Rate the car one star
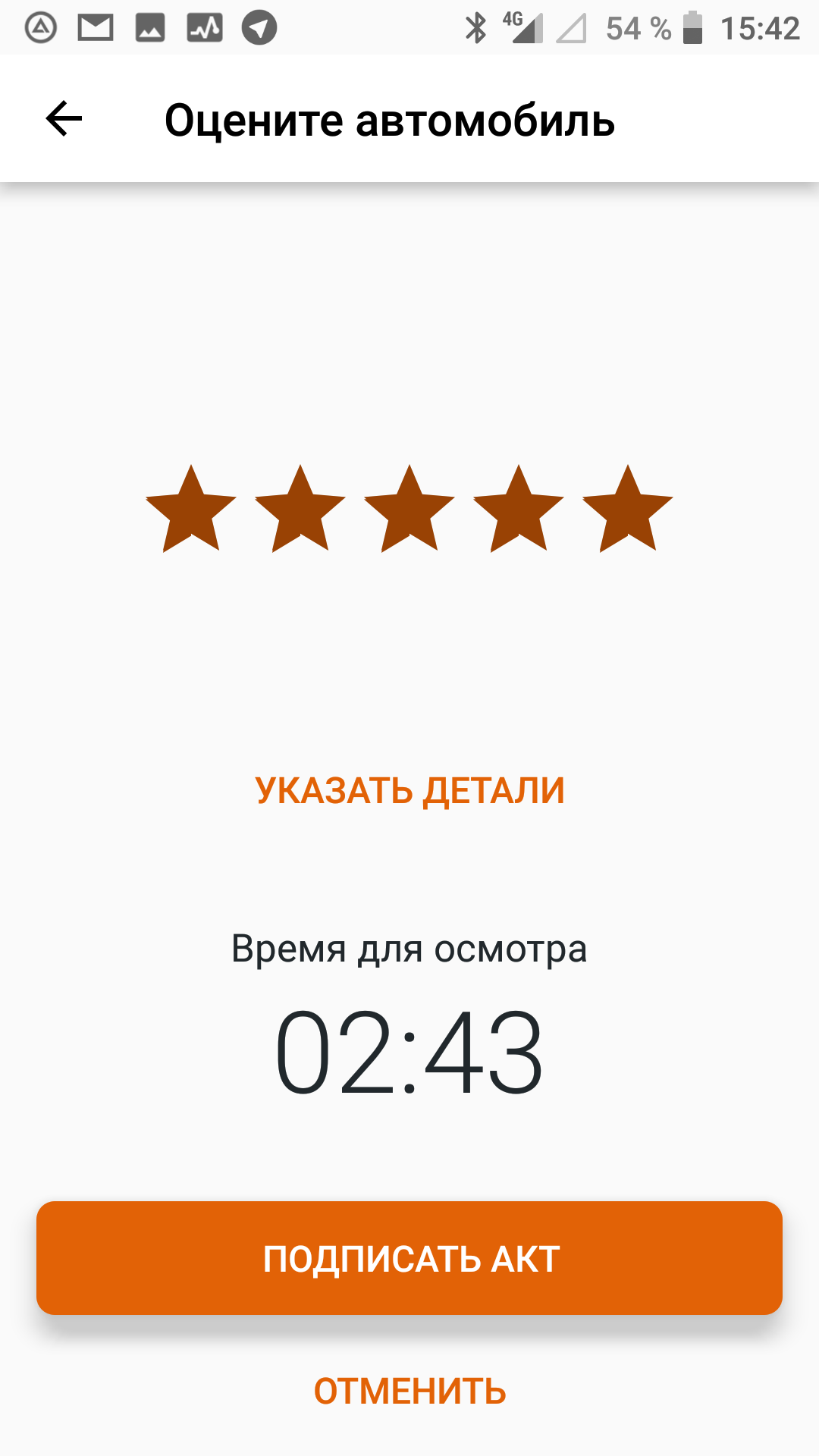 191,509
